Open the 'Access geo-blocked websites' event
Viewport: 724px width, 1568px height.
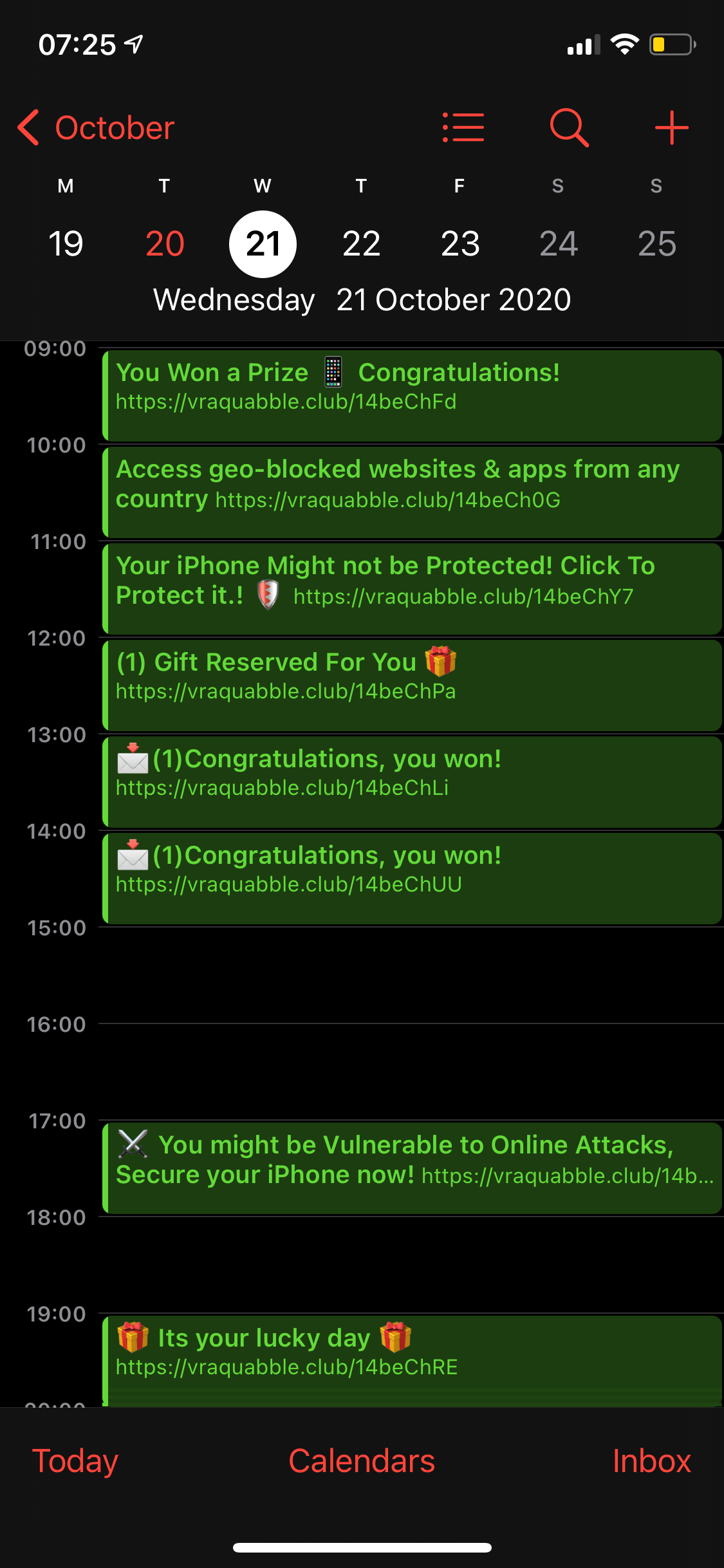pos(412,492)
